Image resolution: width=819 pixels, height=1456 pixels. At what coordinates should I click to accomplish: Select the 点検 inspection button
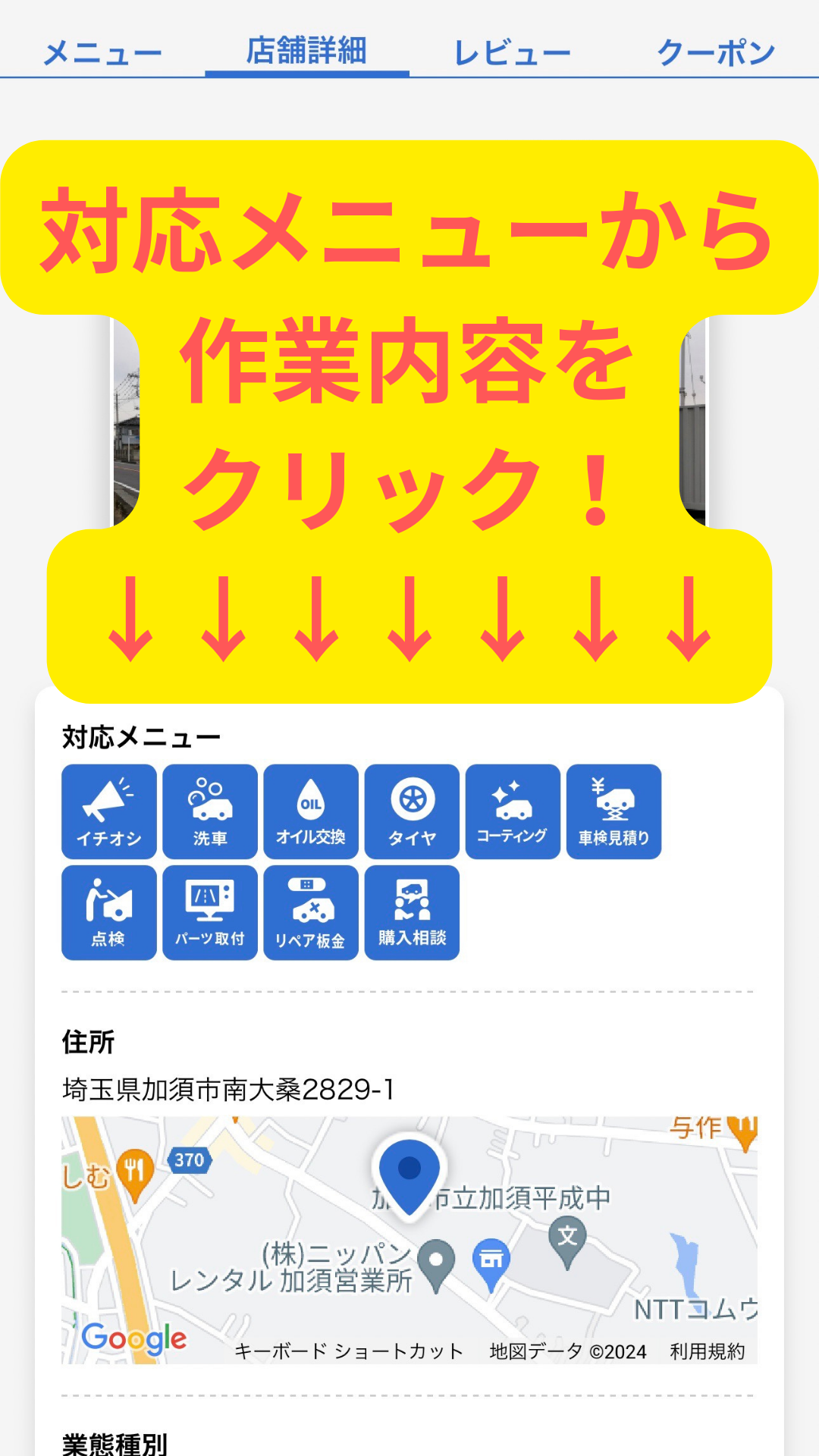[109, 912]
